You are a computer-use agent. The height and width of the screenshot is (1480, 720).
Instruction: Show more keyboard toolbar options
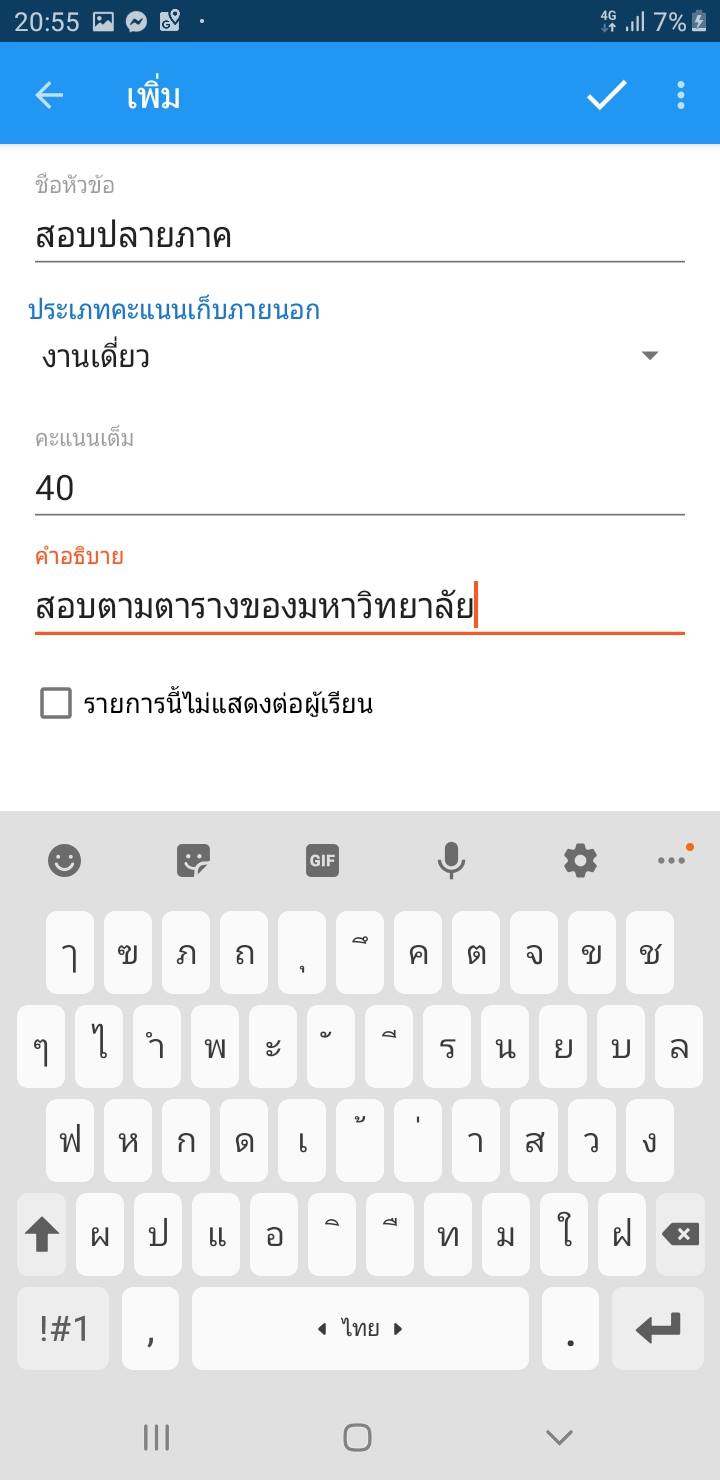point(672,860)
